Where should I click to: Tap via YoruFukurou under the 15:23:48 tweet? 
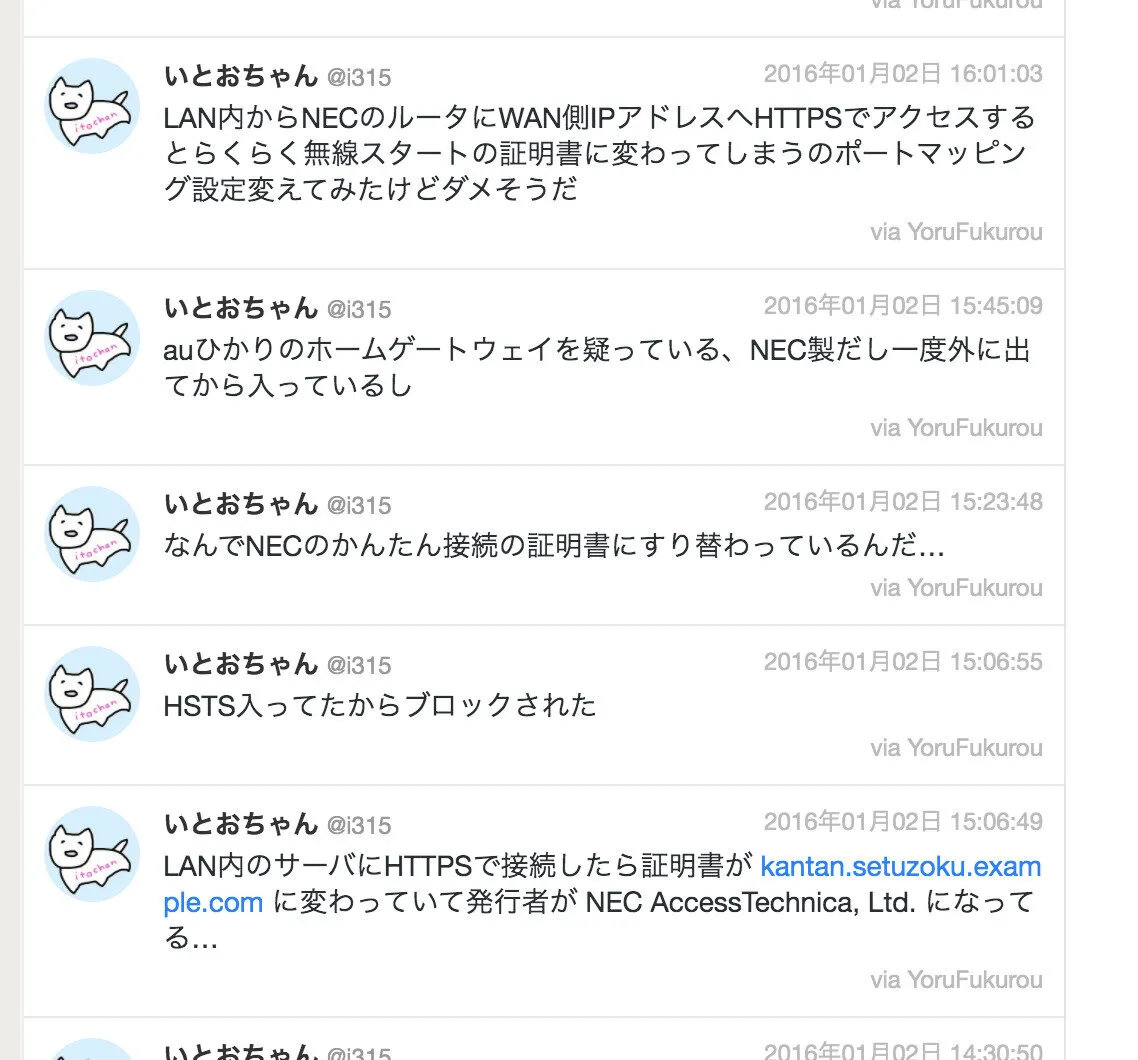(956, 588)
